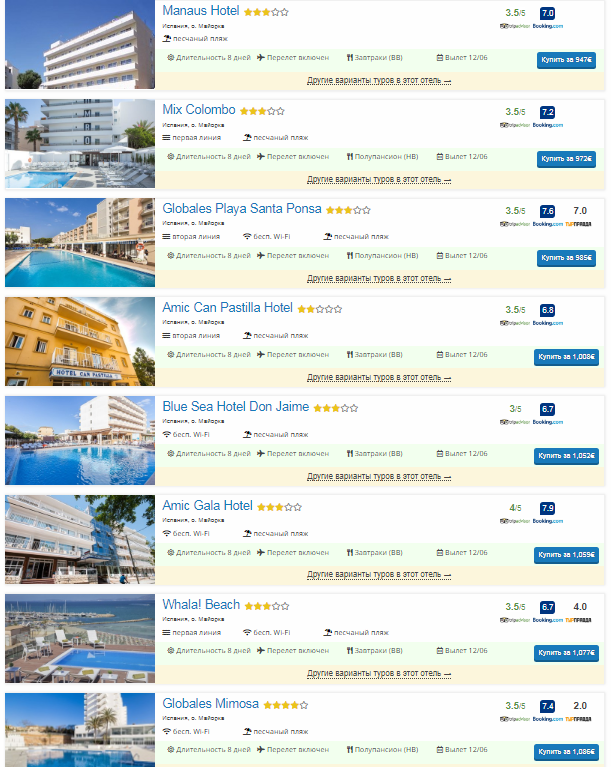
Task: Buy Globales Playa Santa Ponsa for 985€
Action: [566, 257]
